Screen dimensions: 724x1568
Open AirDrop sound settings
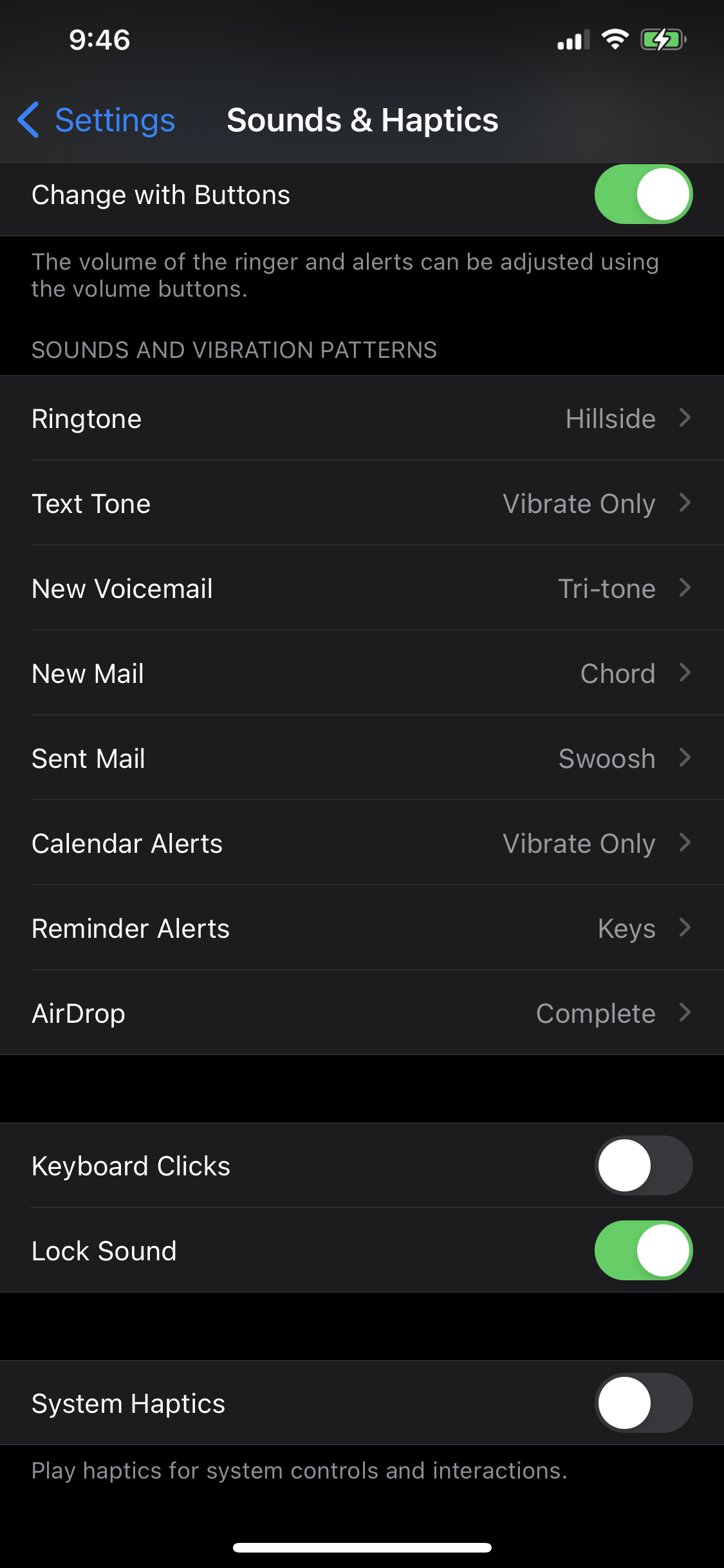pos(362,1013)
